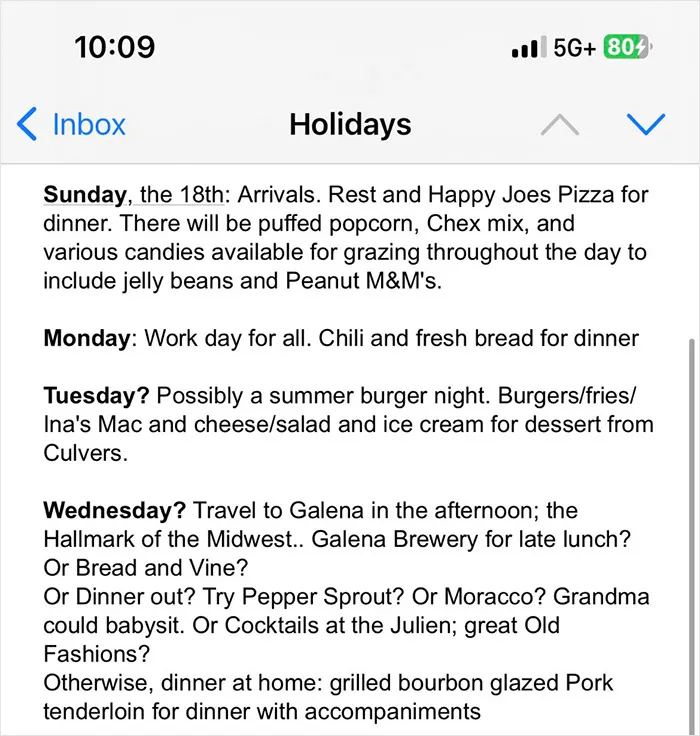The image size is (700, 736).
Task: Go back to the Inbox
Action: 71,124
